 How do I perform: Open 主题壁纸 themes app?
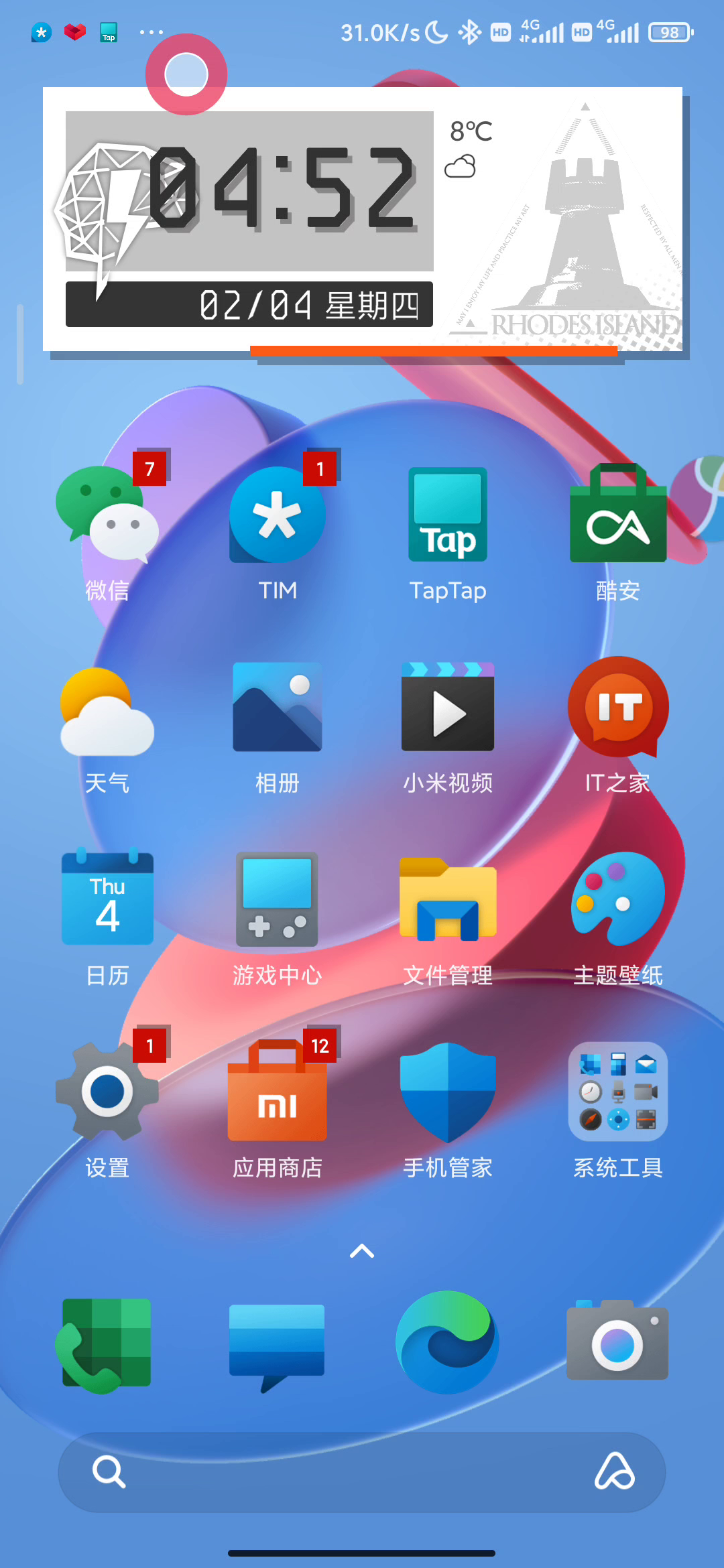[x=618, y=899]
